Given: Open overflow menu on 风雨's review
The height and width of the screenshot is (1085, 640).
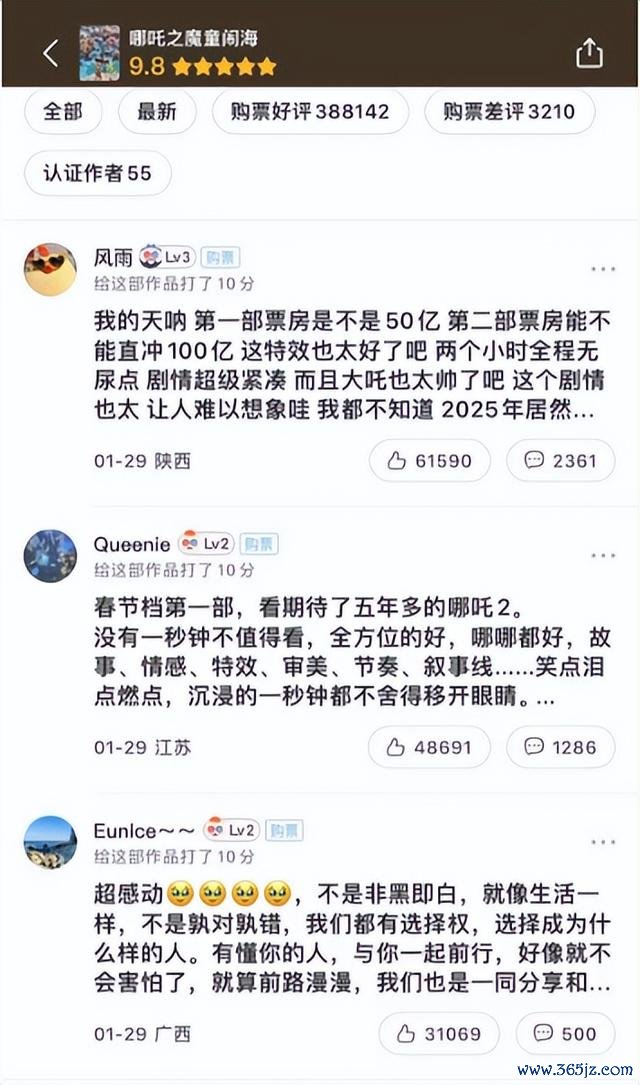Looking at the screenshot, I should click(x=602, y=270).
